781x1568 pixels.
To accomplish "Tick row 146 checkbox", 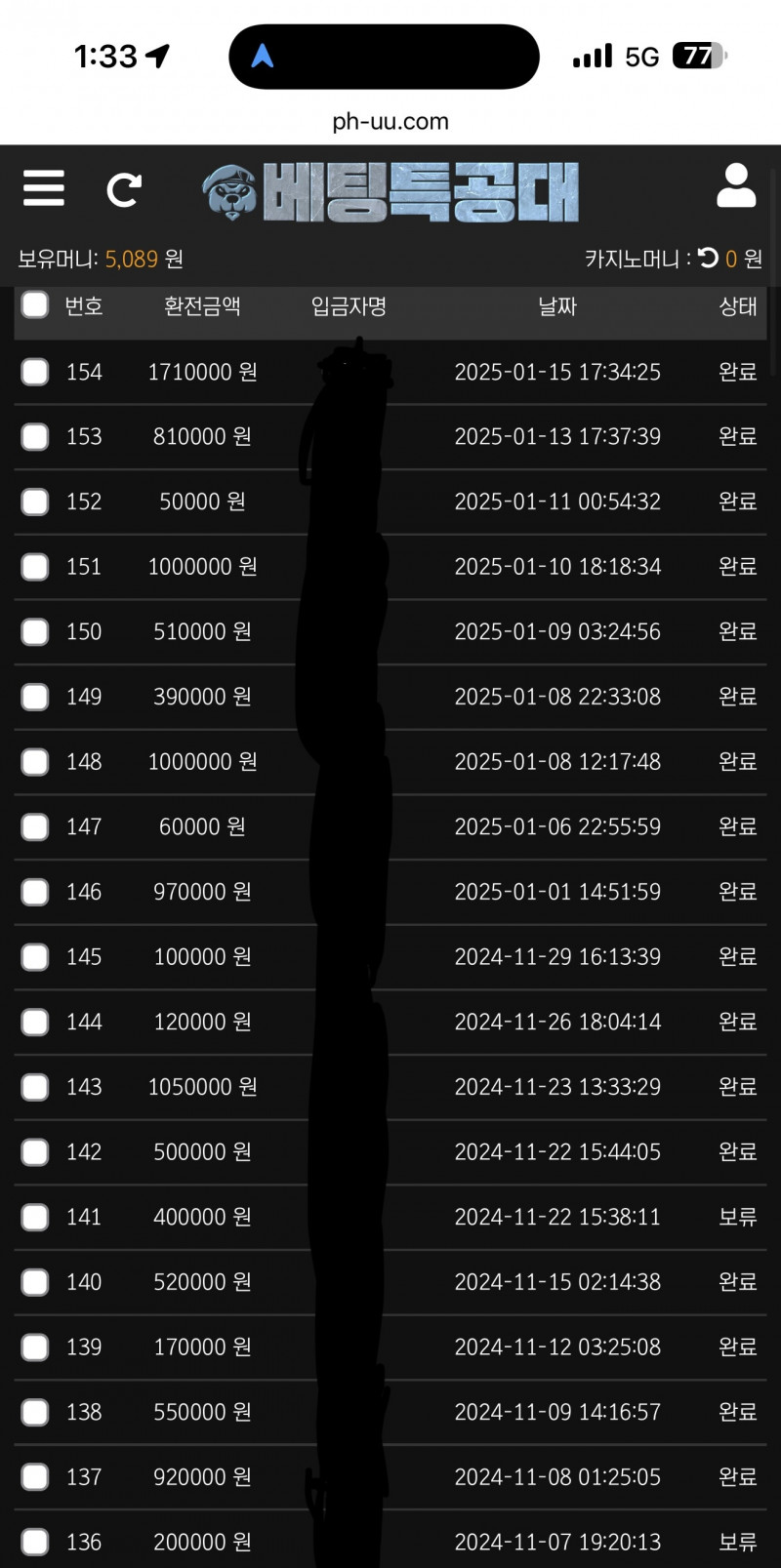I will 35,892.
